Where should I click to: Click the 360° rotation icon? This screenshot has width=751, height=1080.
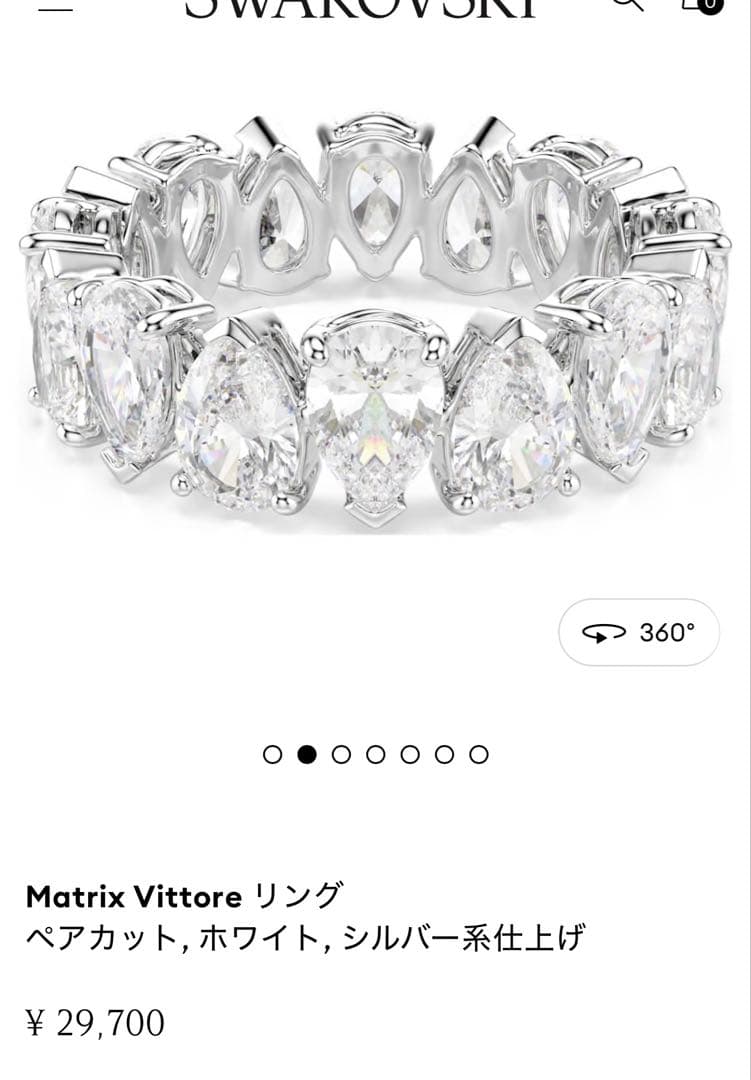[x=601, y=631]
